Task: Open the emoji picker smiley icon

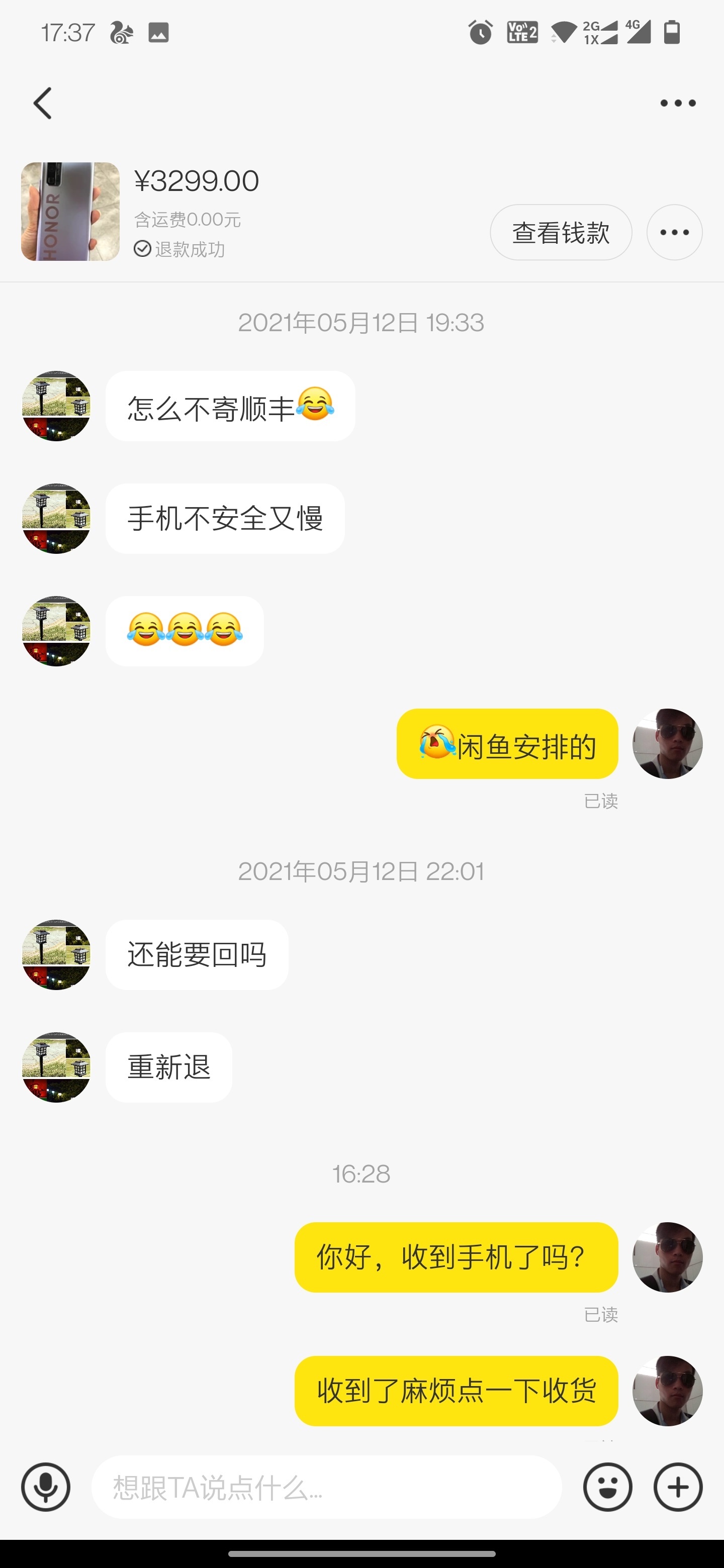Action: [607, 1487]
